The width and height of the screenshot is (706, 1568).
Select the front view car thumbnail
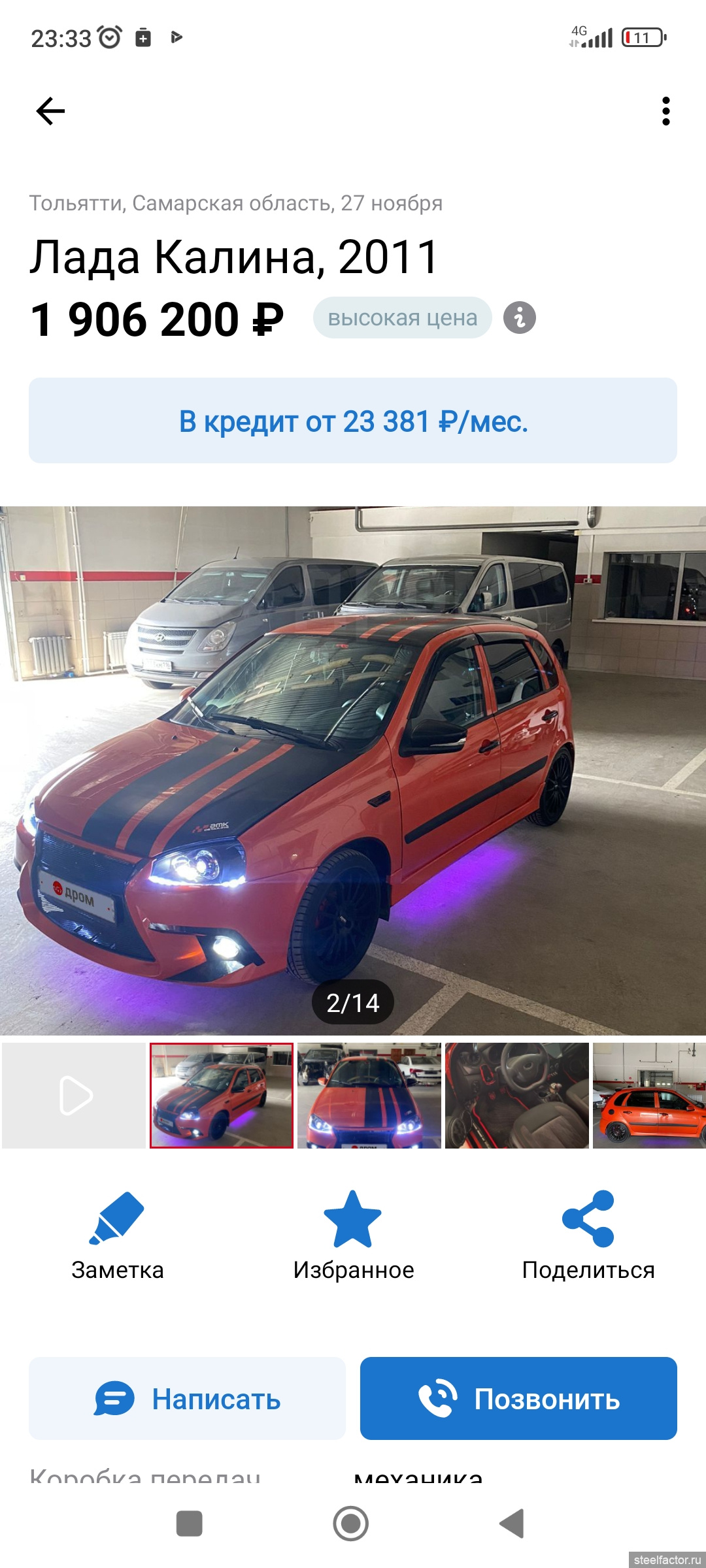pyautogui.click(x=369, y=1096)
